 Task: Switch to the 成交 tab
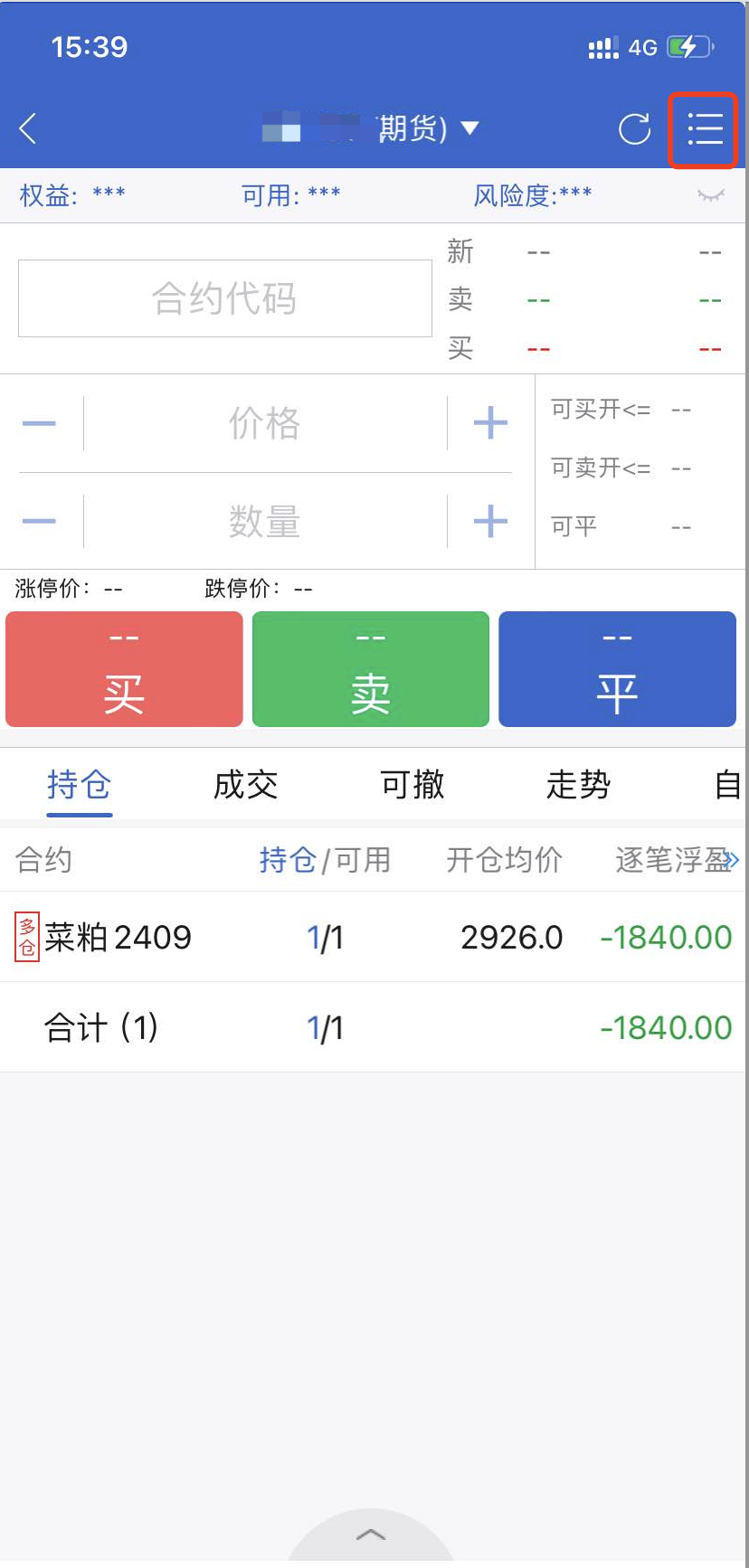[245, 784]
